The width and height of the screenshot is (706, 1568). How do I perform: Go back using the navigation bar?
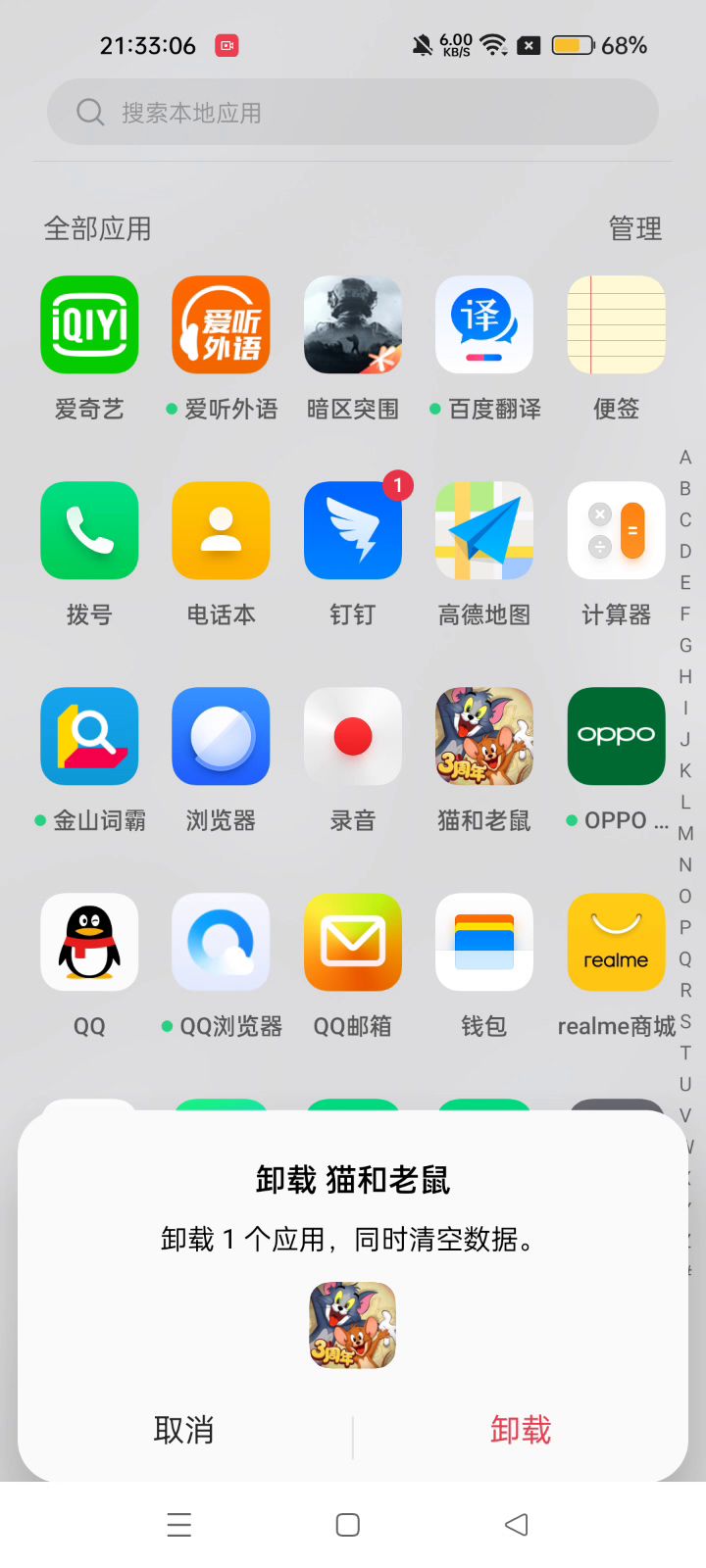(x=516, y=1525)
